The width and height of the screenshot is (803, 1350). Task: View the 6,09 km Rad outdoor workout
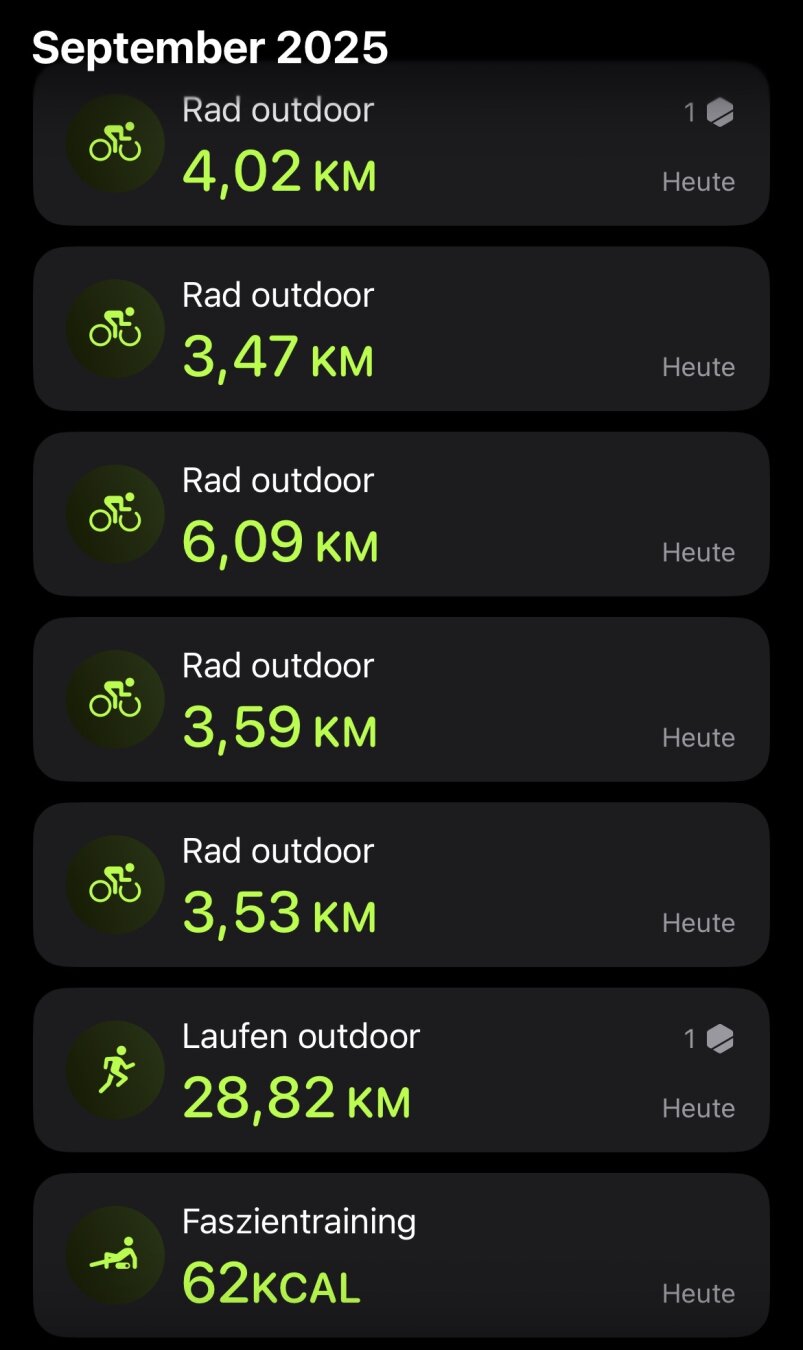(x=400, y=514)
